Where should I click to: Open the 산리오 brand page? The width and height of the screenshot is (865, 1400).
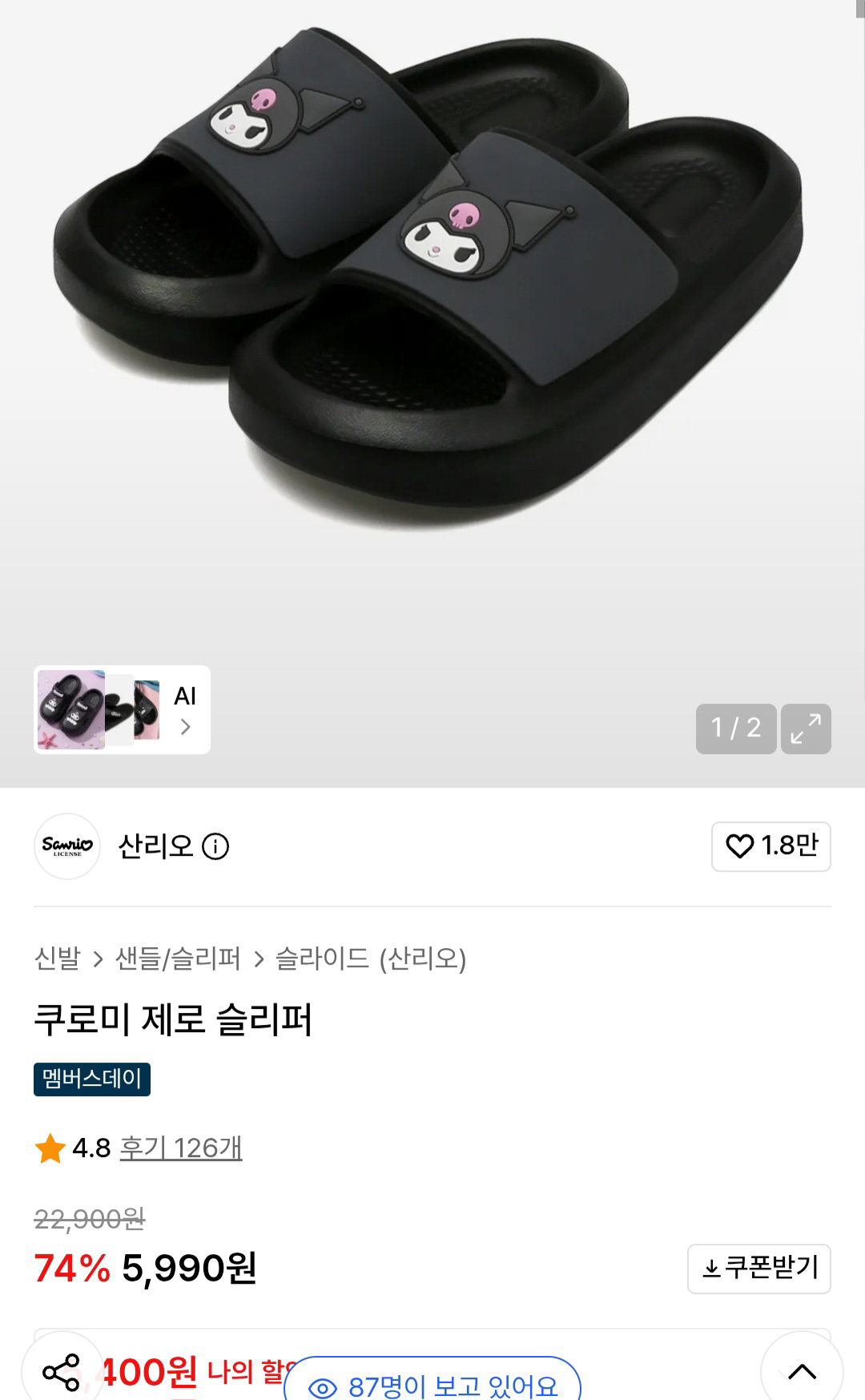(x=155, y=846)
